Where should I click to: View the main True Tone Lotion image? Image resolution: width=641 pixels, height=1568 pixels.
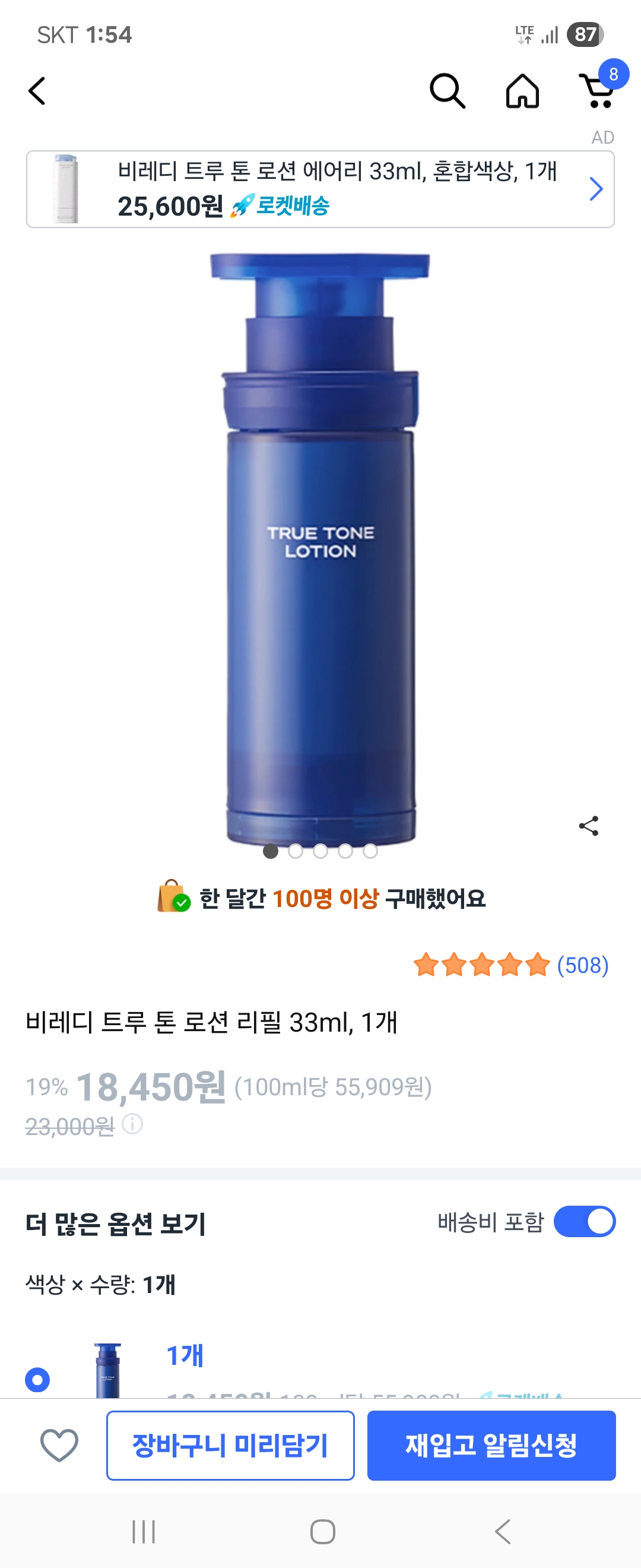[x=320, y=548]
